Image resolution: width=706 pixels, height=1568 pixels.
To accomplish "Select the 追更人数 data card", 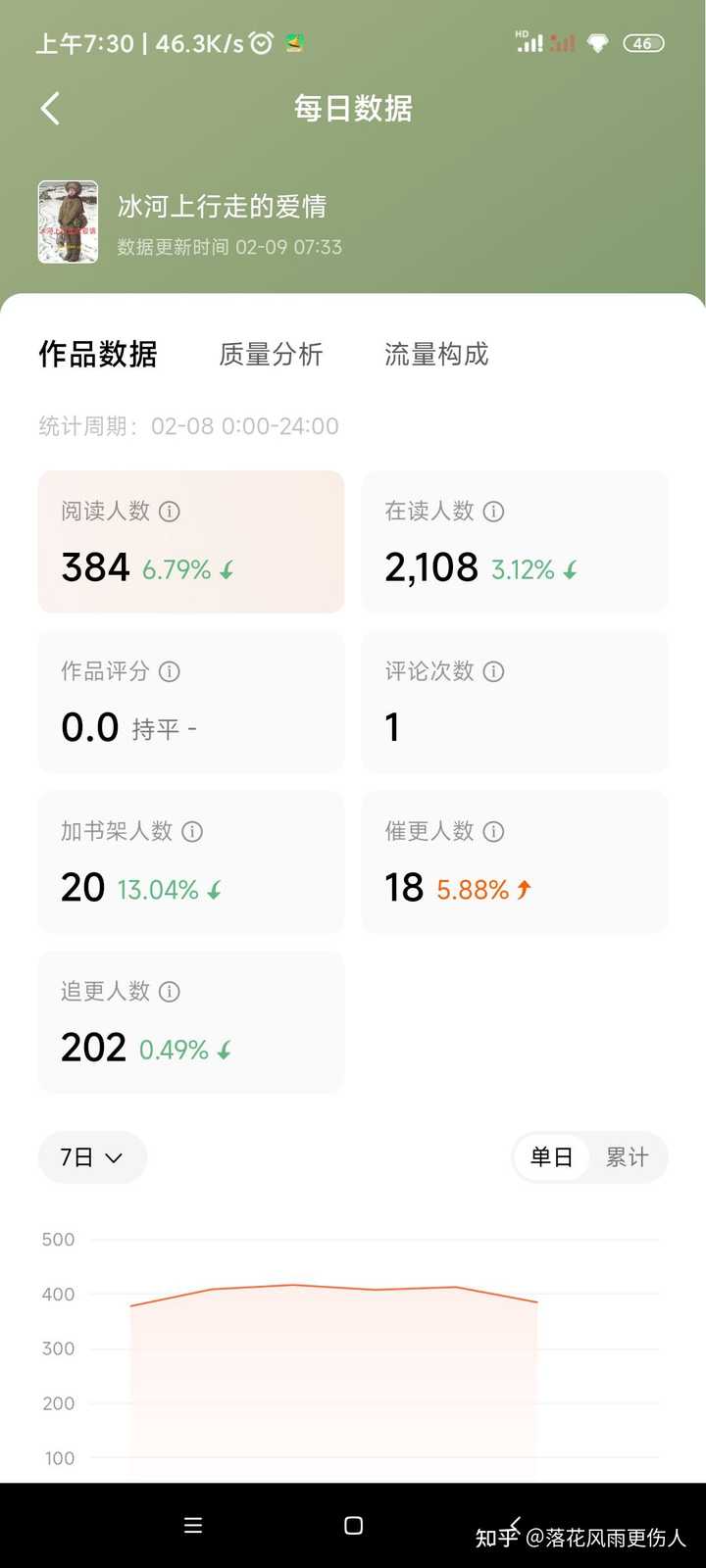I will click(x=191, y=1022).
